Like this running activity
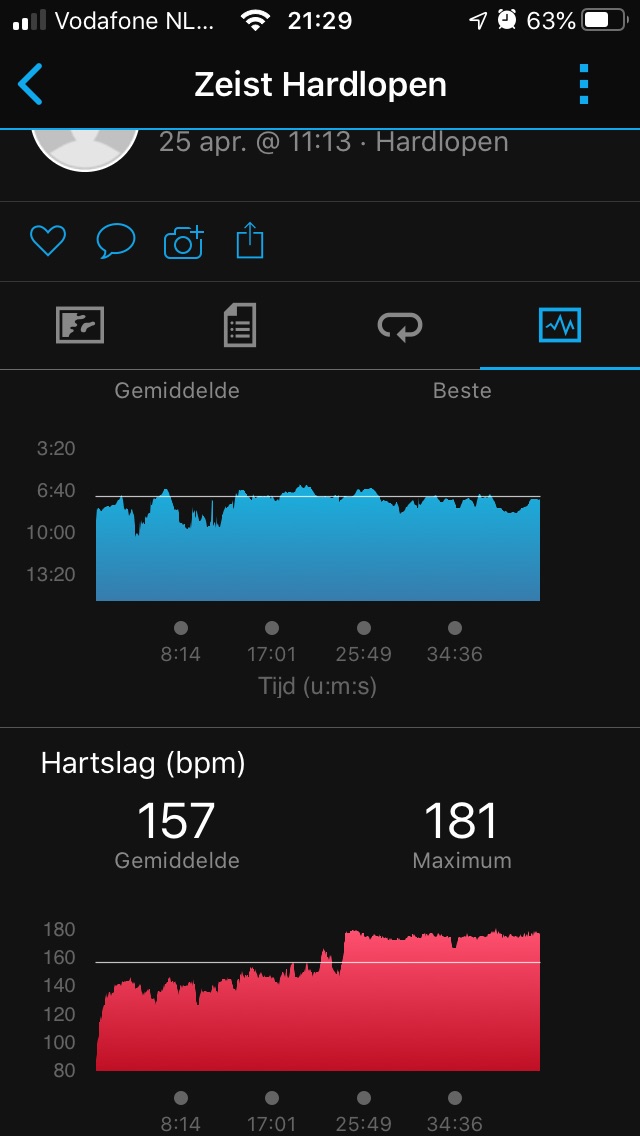 pyautogui.click(x=47, y=241)
